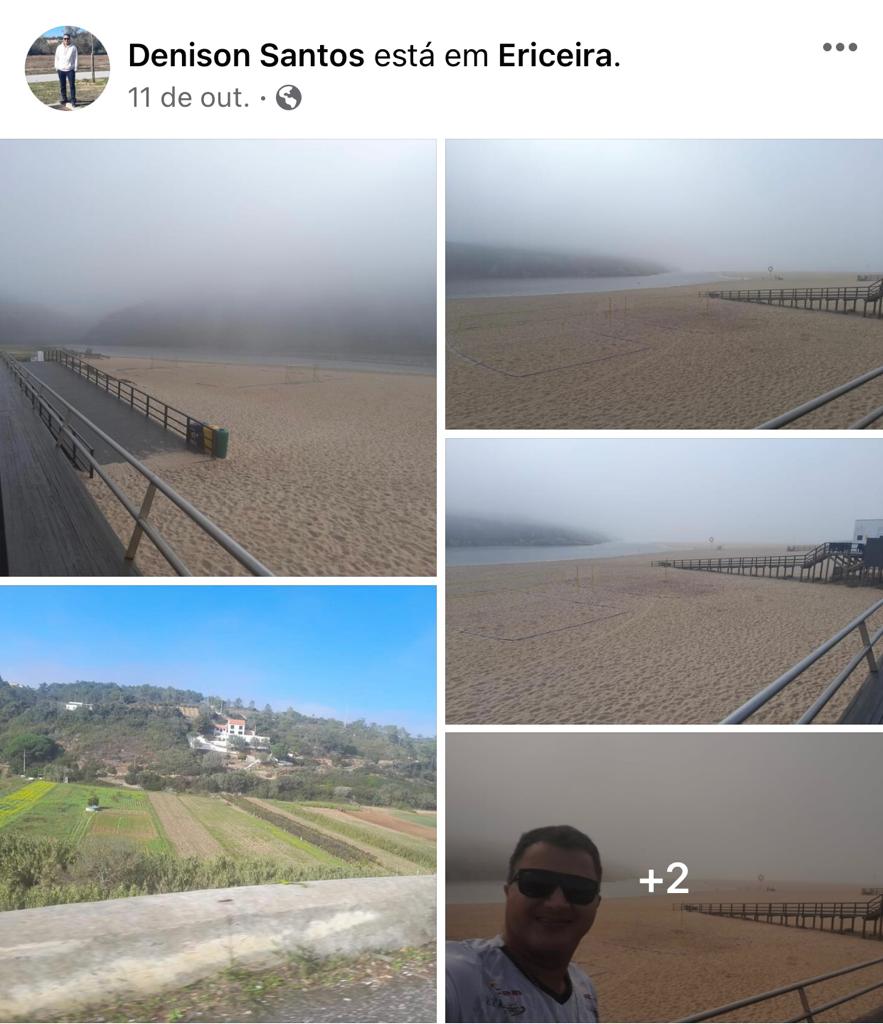This screenshot has height=1024, width=883.
Task: Open the beach photo showing the white building
Action: click(x=664, y=580)
